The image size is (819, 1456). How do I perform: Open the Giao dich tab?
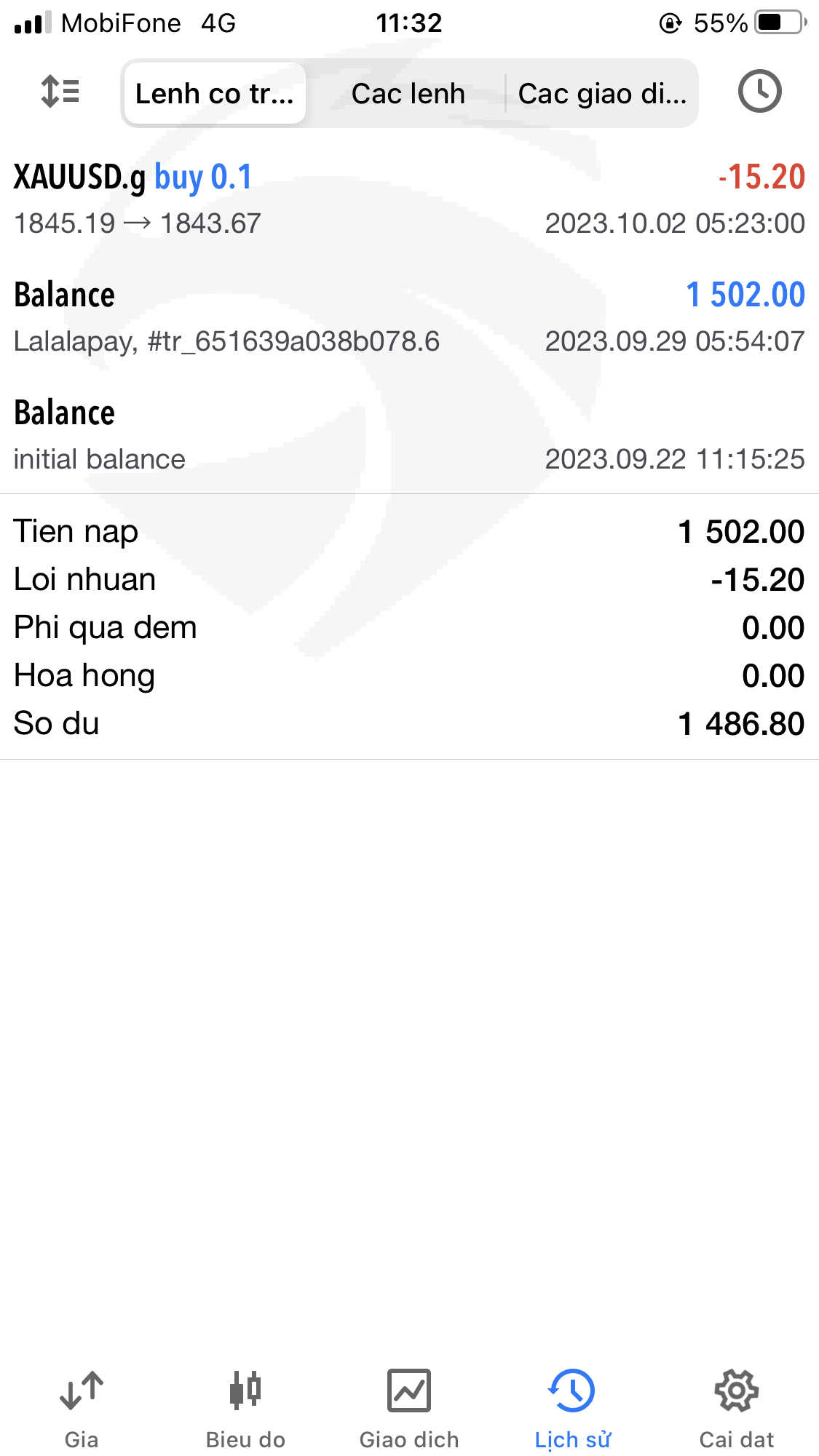409,1409
